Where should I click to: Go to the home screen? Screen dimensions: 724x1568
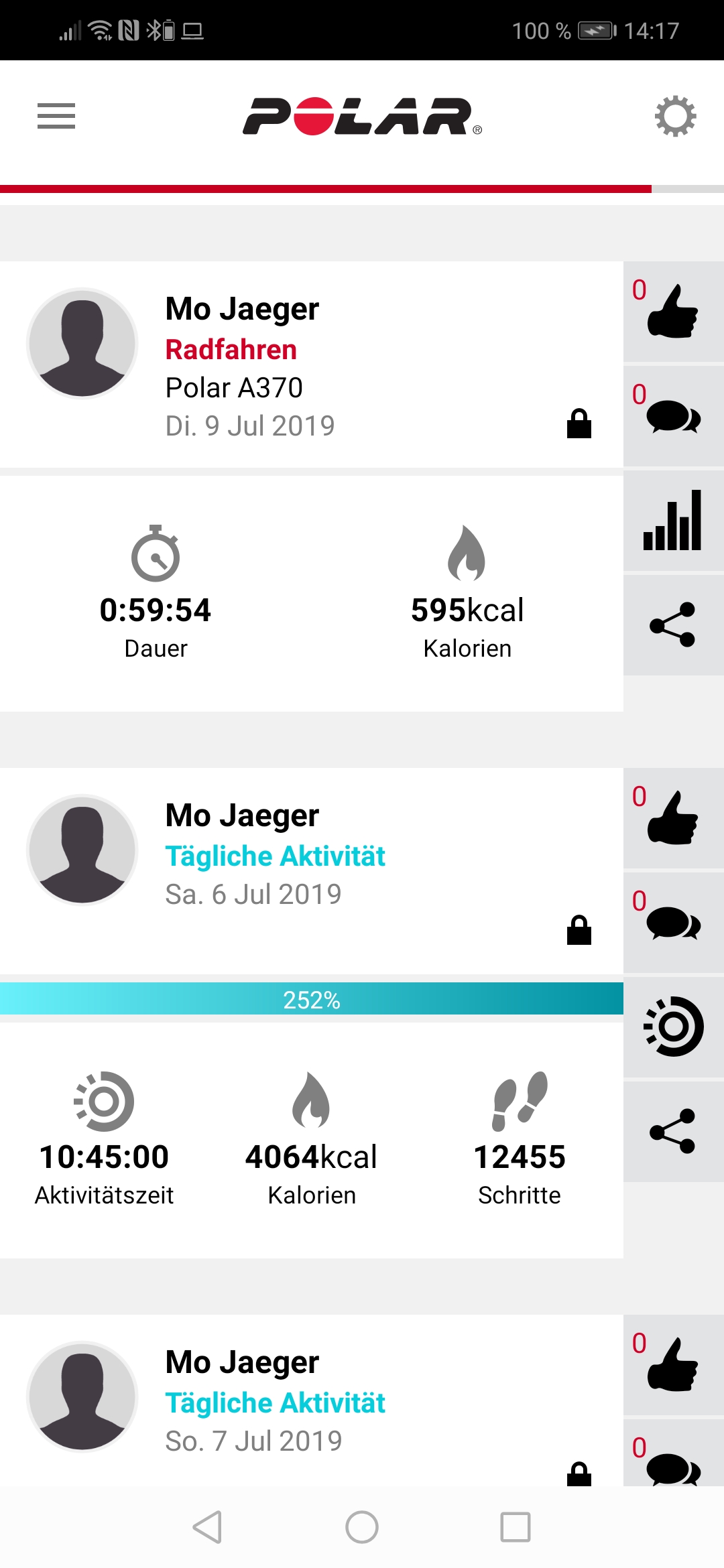pyautogui.click(x=362, y=1527)
